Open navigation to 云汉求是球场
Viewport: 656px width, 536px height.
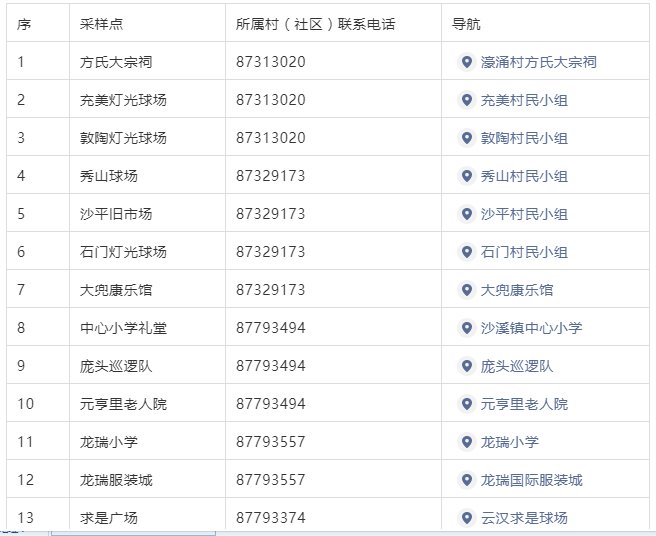(x=523, y=518)
